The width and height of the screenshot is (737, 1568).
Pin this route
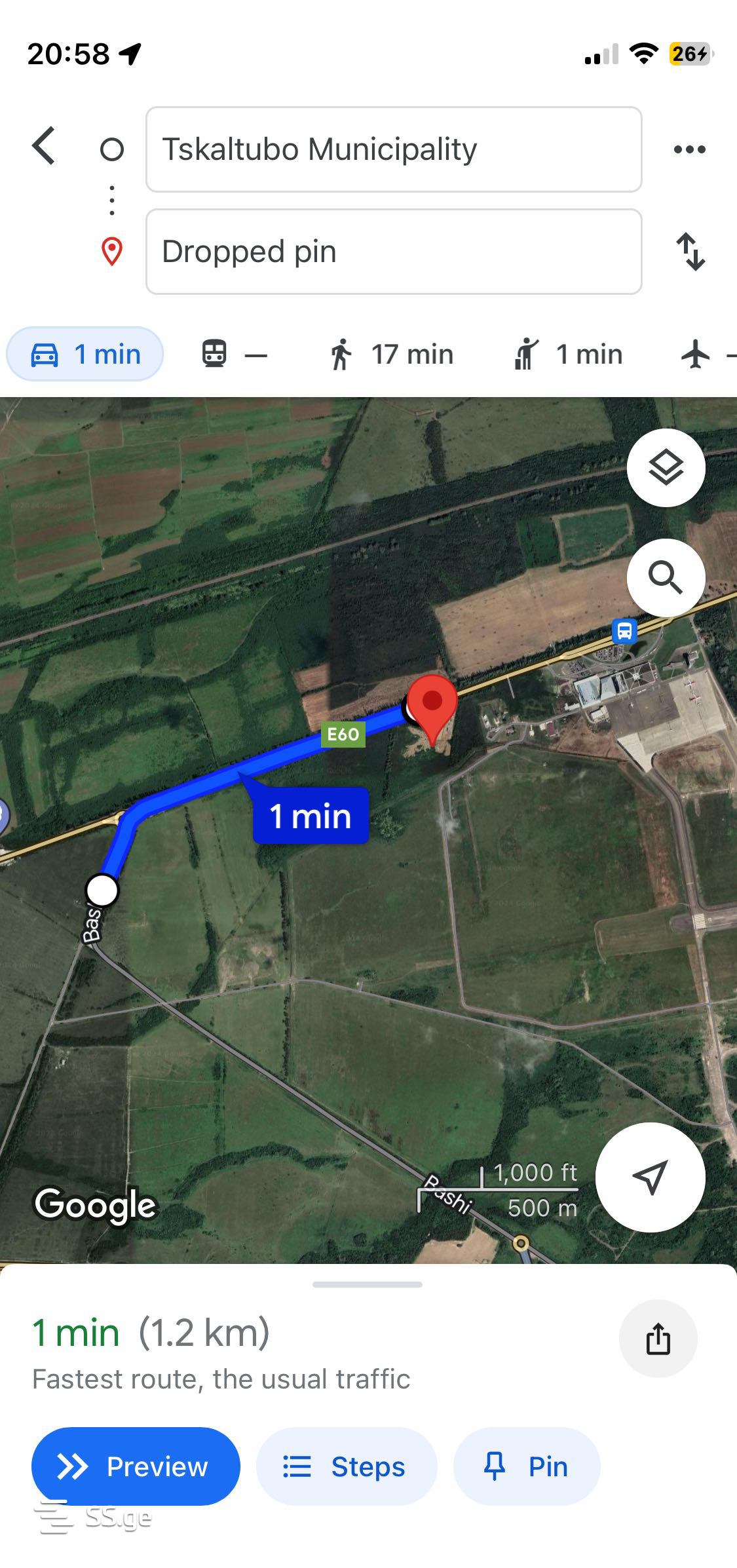pos(526,1466)
